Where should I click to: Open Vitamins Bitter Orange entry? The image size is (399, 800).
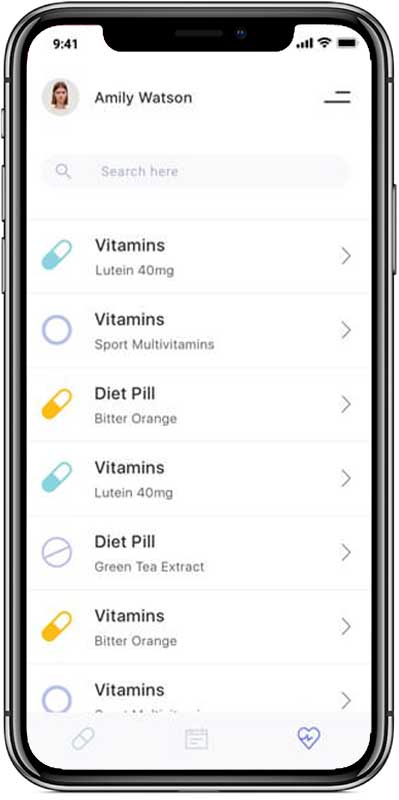(198, 627)
